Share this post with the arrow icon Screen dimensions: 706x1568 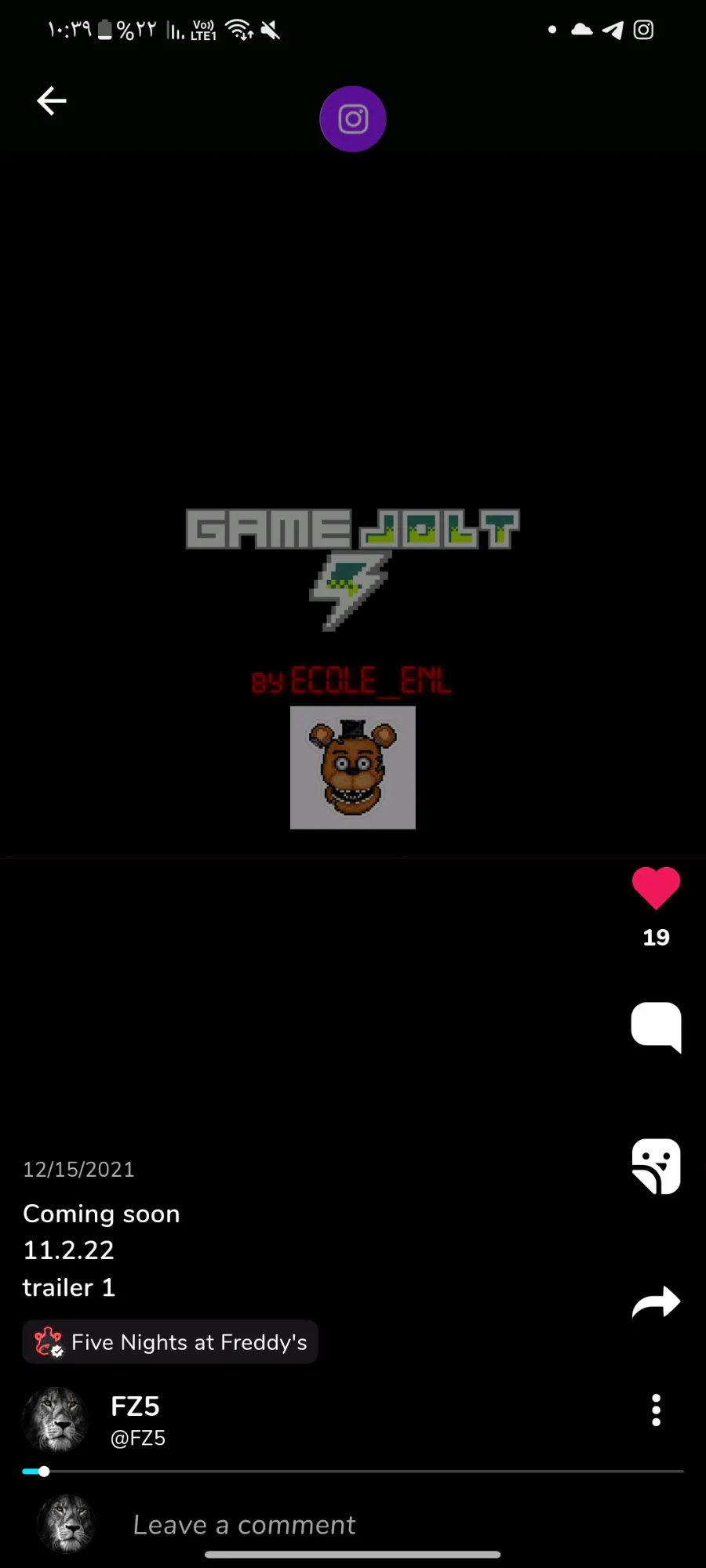[657, 1302]
